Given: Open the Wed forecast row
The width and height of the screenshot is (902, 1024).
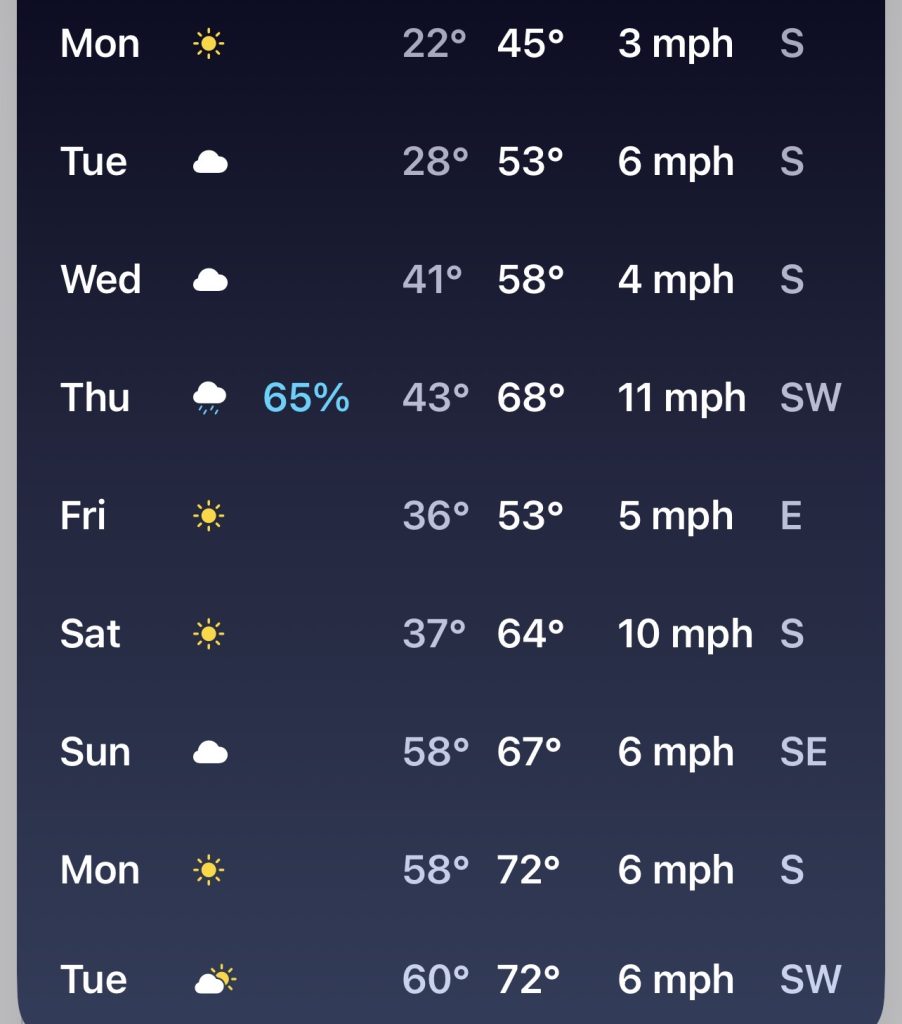Looking at the screenshot, I should coord(450,280).
